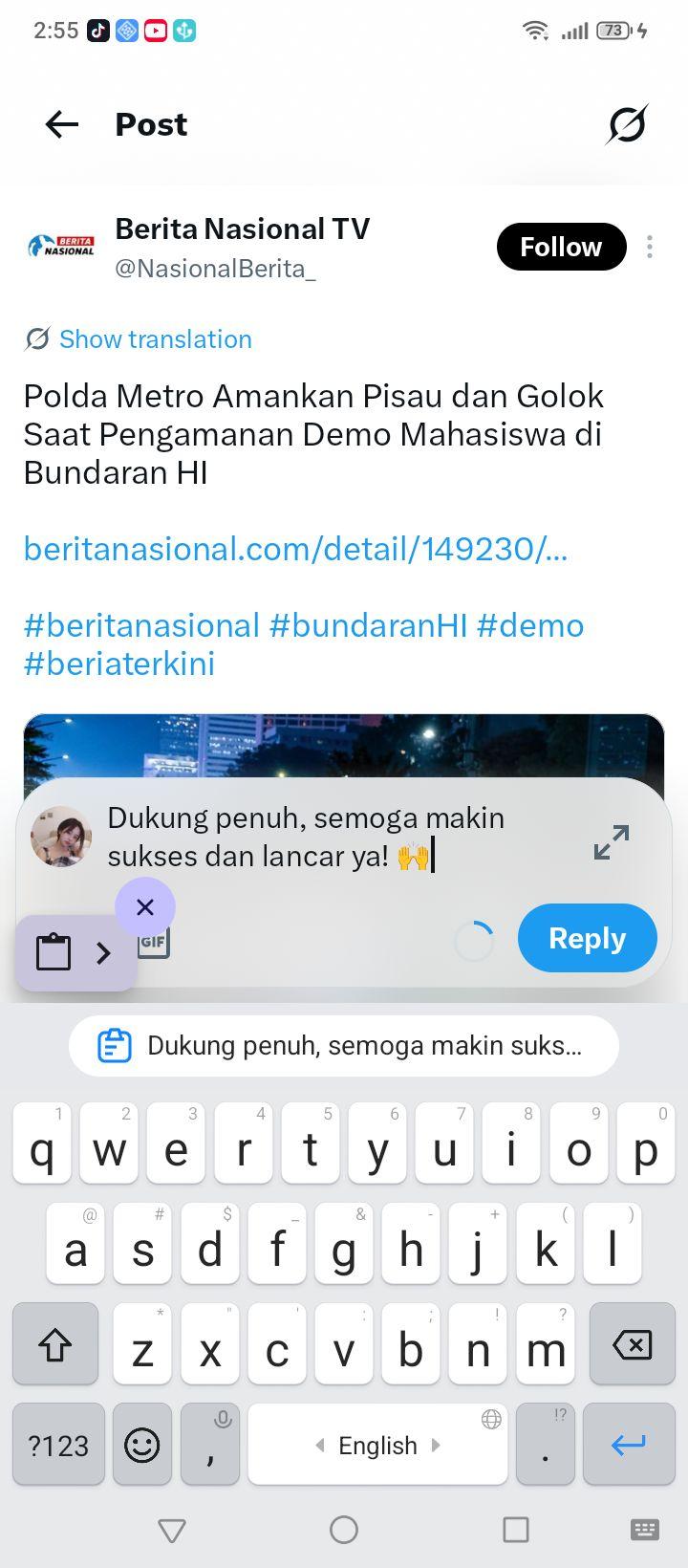Expand the floating clipboard panel
688x1568 pixels.
point(103,952)
